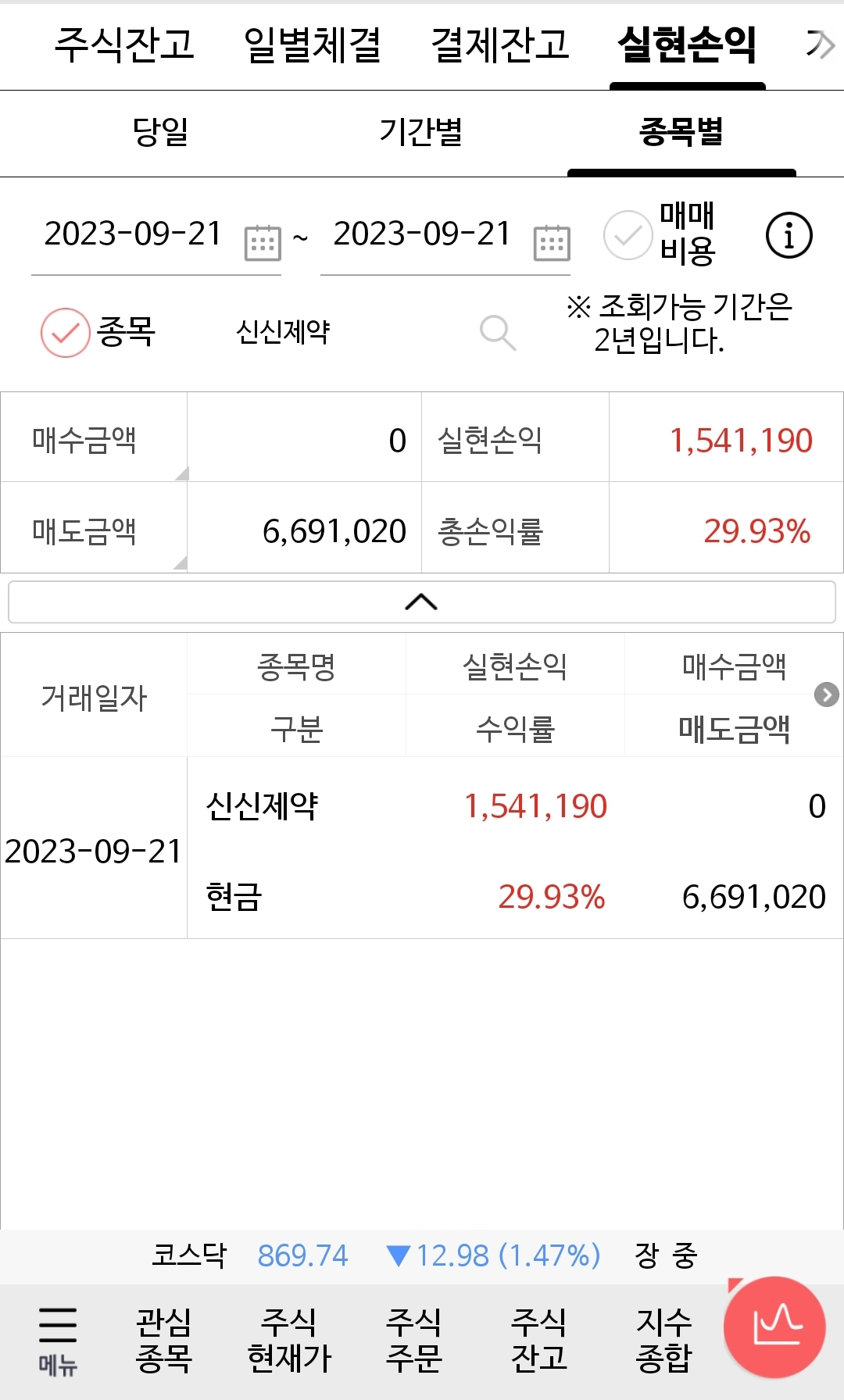
Task: Show more tabs with the right arrow
Action: pyautogui.click(x=820, y=45)
